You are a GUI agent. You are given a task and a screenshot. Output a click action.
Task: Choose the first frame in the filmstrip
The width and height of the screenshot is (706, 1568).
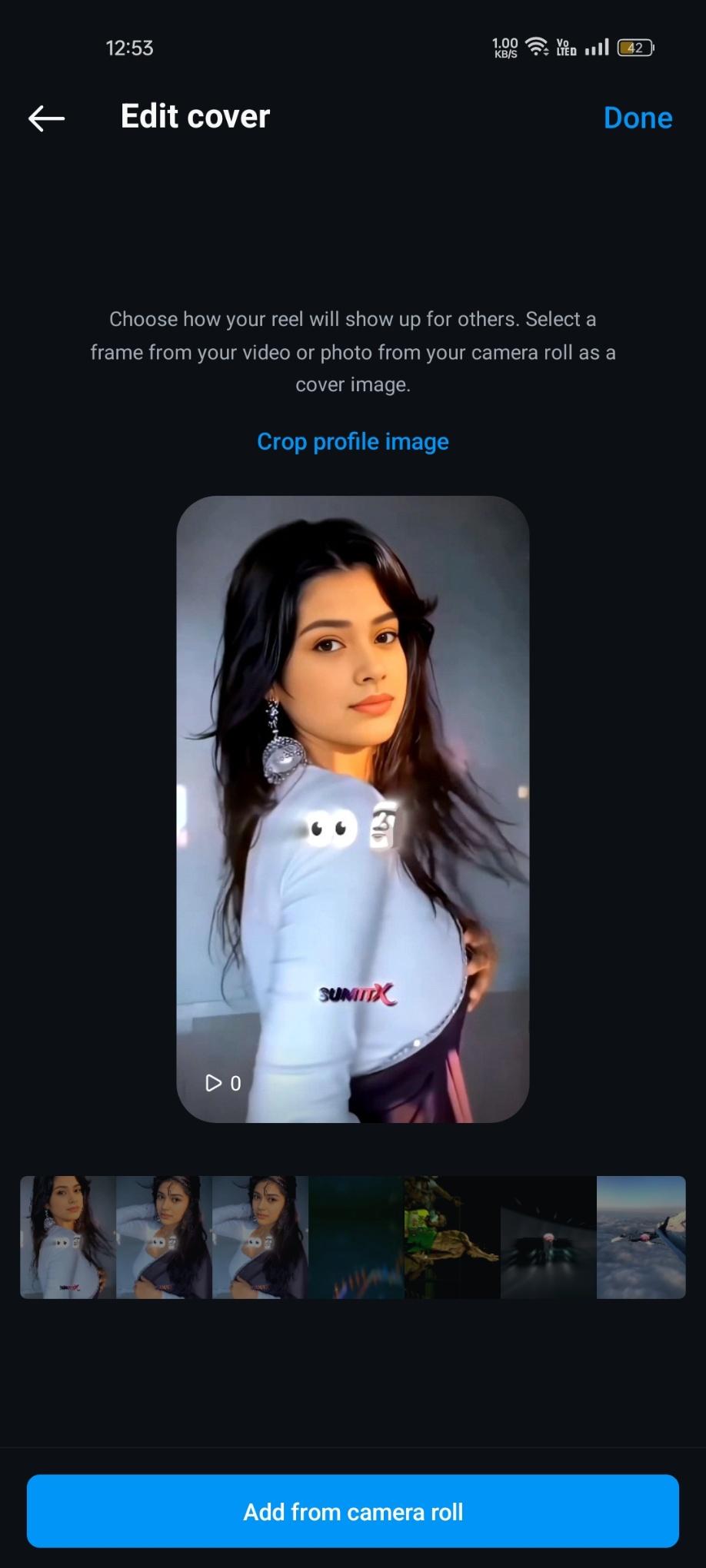(x=68, y=1237)
